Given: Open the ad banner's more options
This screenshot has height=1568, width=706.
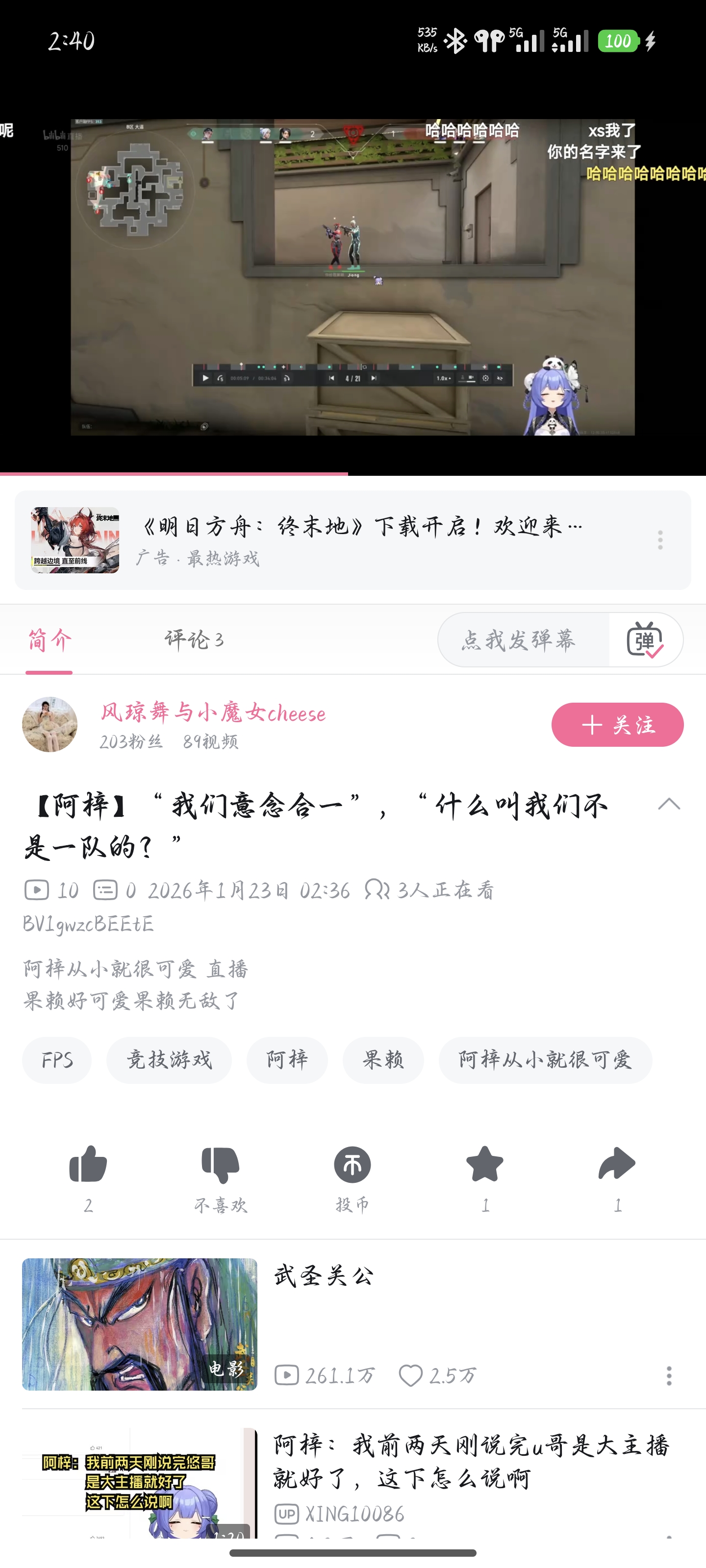Looking at the screenshot, I should 660,539.
